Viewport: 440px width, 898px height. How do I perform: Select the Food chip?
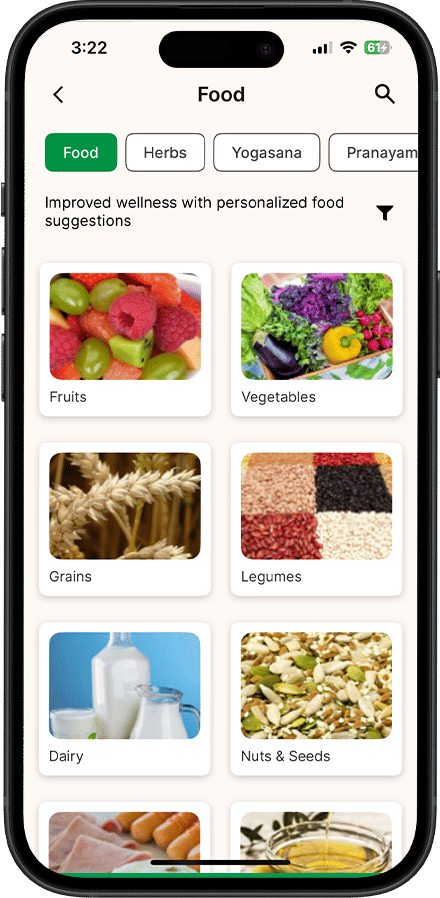(x=81, y=152)
